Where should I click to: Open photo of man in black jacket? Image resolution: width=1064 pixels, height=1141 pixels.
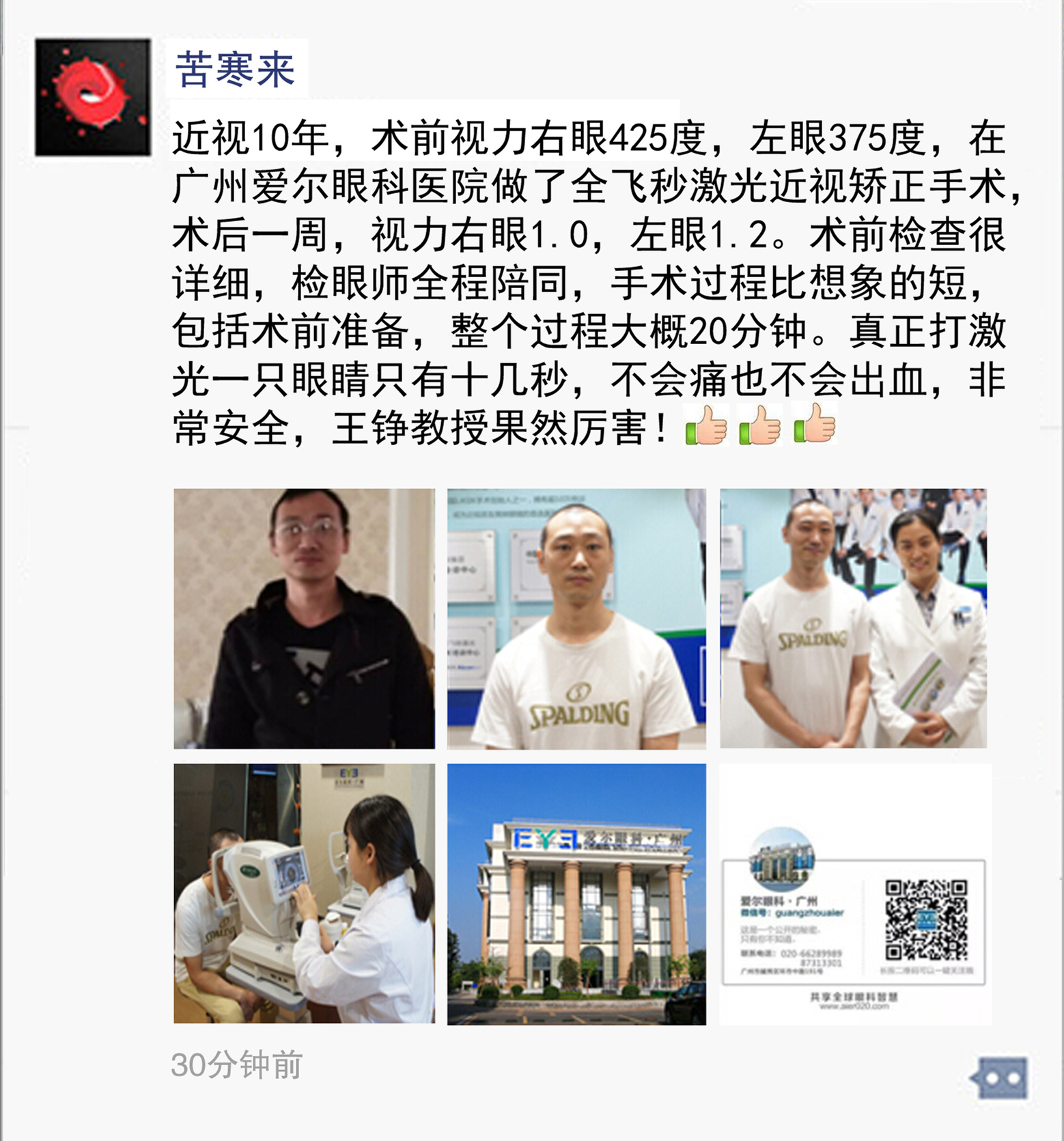304,618
